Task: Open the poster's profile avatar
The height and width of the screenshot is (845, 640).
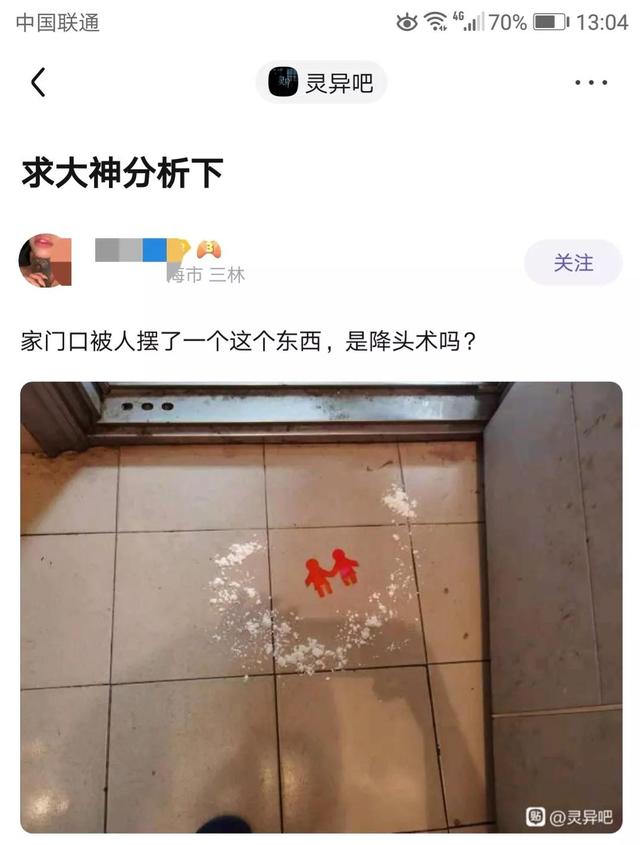Action: (x=45, y=260)
